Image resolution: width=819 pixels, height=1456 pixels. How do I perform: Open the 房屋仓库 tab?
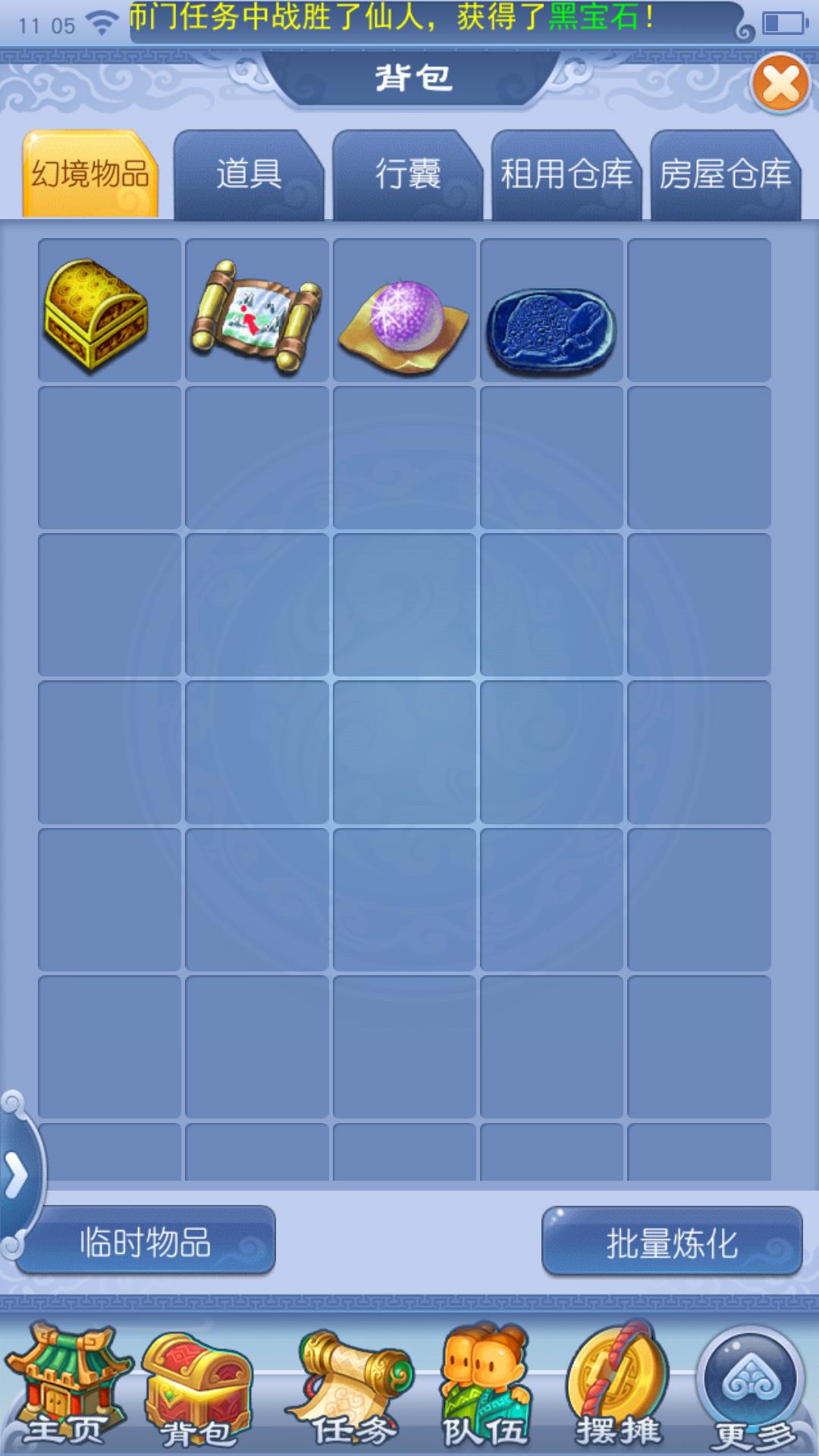tap(725, 175)
